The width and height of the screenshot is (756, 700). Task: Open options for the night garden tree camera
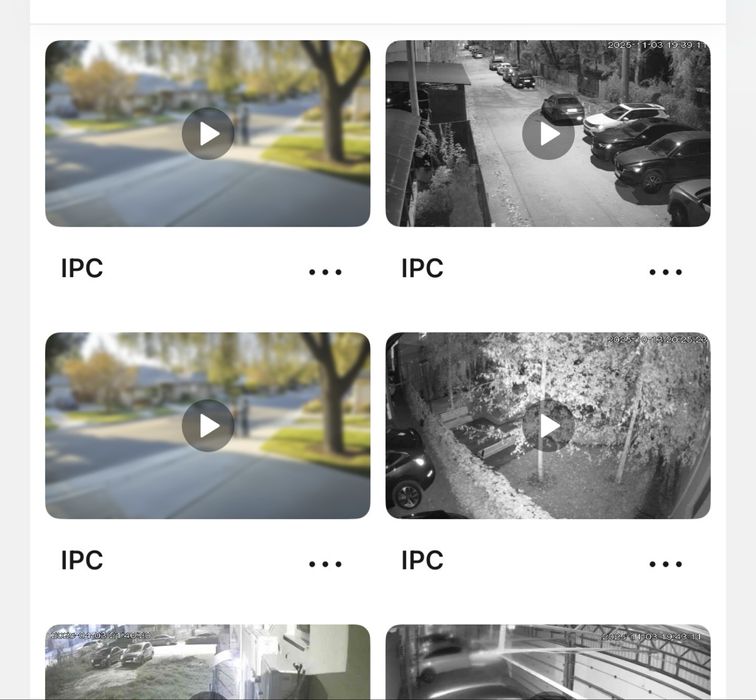pyautogui.click(x=665, y=564)
